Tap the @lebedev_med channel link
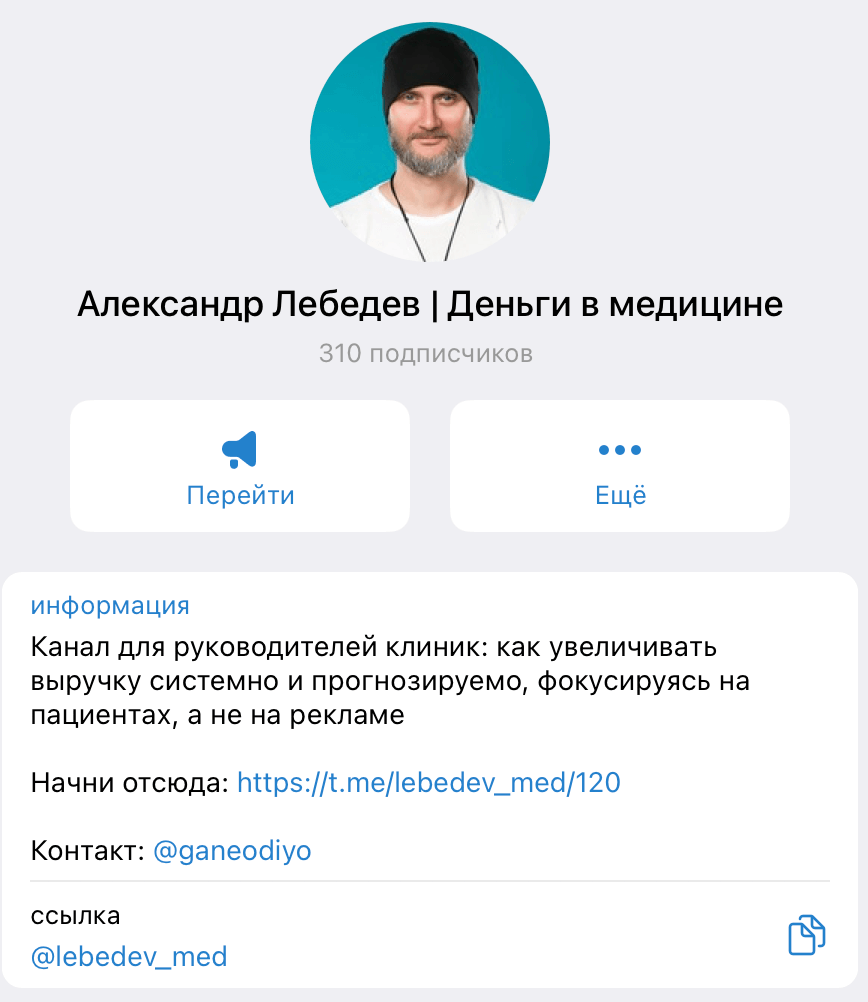The height and width of the screenshot is (1002, 868). [130, 957]
